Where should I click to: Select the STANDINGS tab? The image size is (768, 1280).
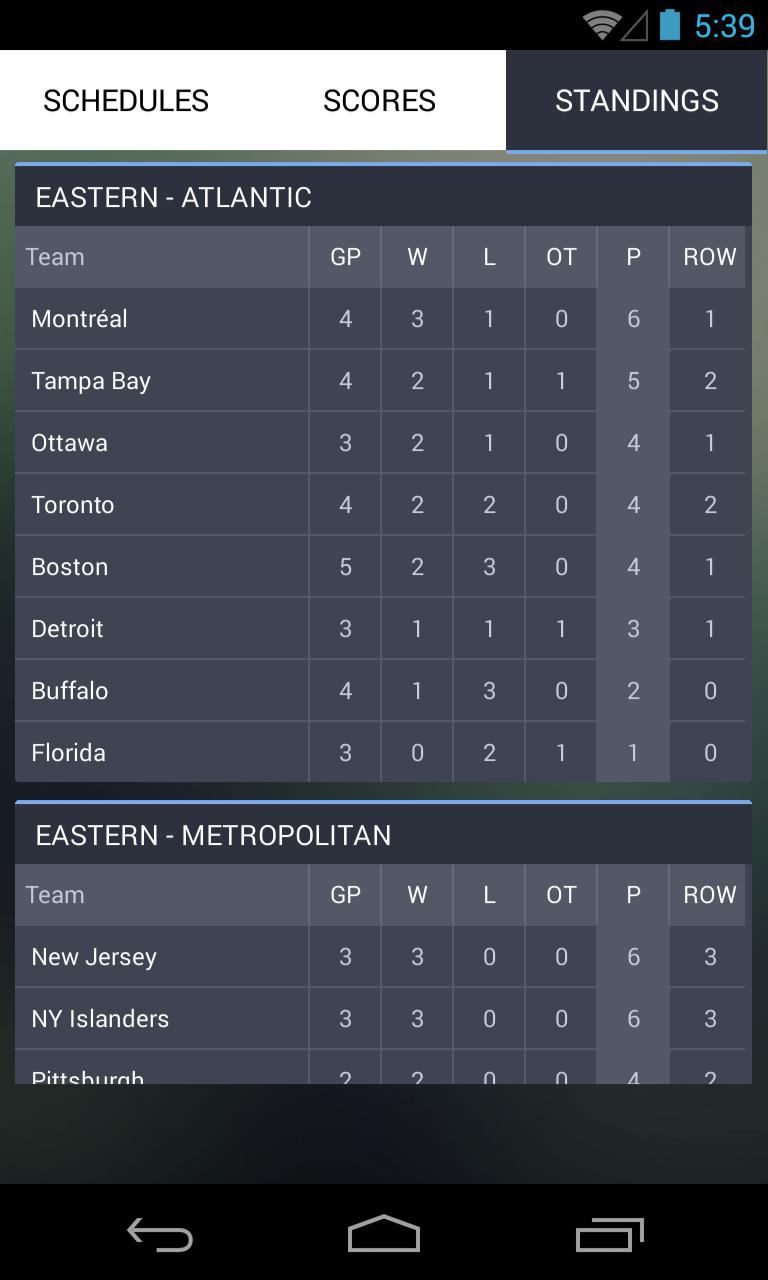(x=636, y=100)
